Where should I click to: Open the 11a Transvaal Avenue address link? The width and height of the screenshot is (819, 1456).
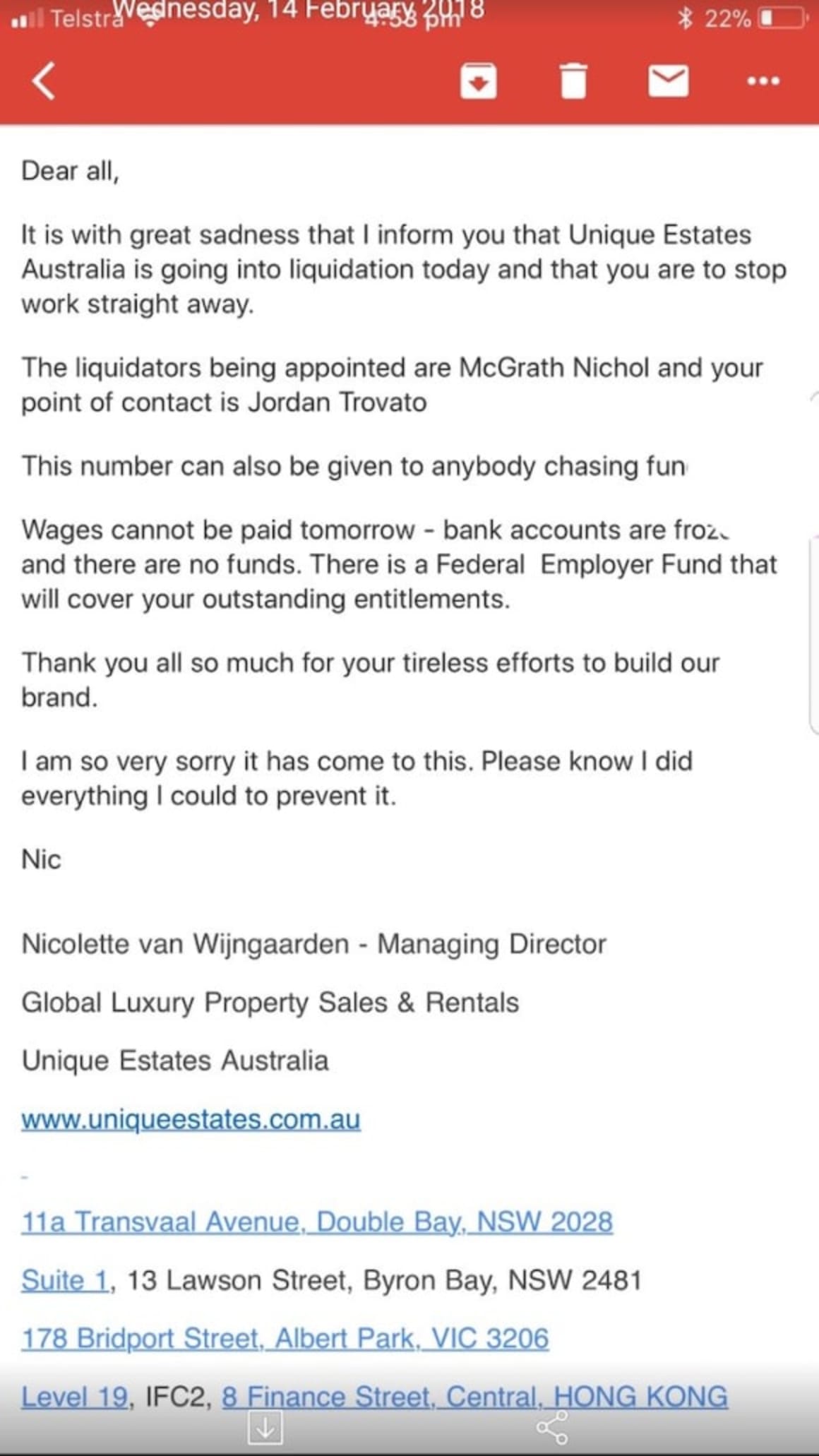[x=317, y=1222]
